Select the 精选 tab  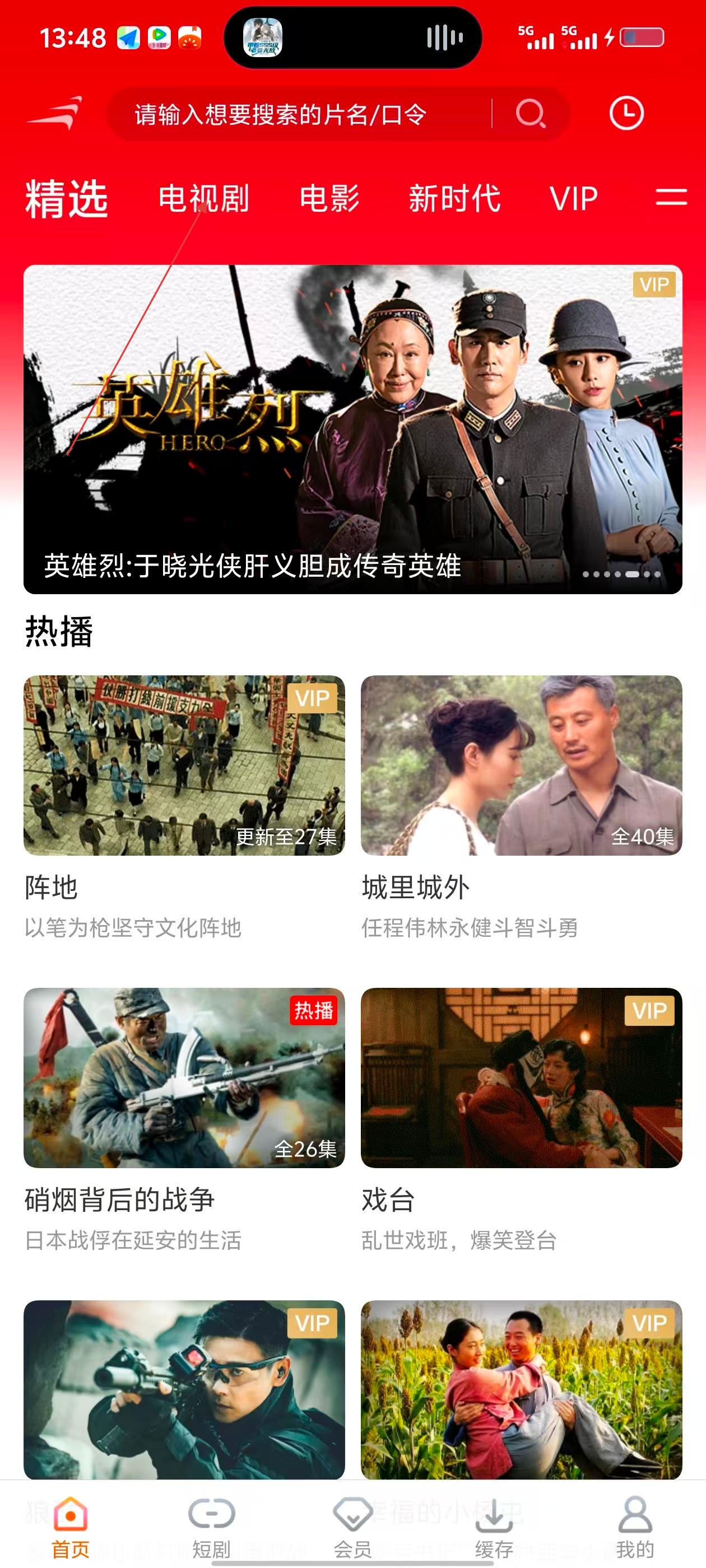point(66,198)
